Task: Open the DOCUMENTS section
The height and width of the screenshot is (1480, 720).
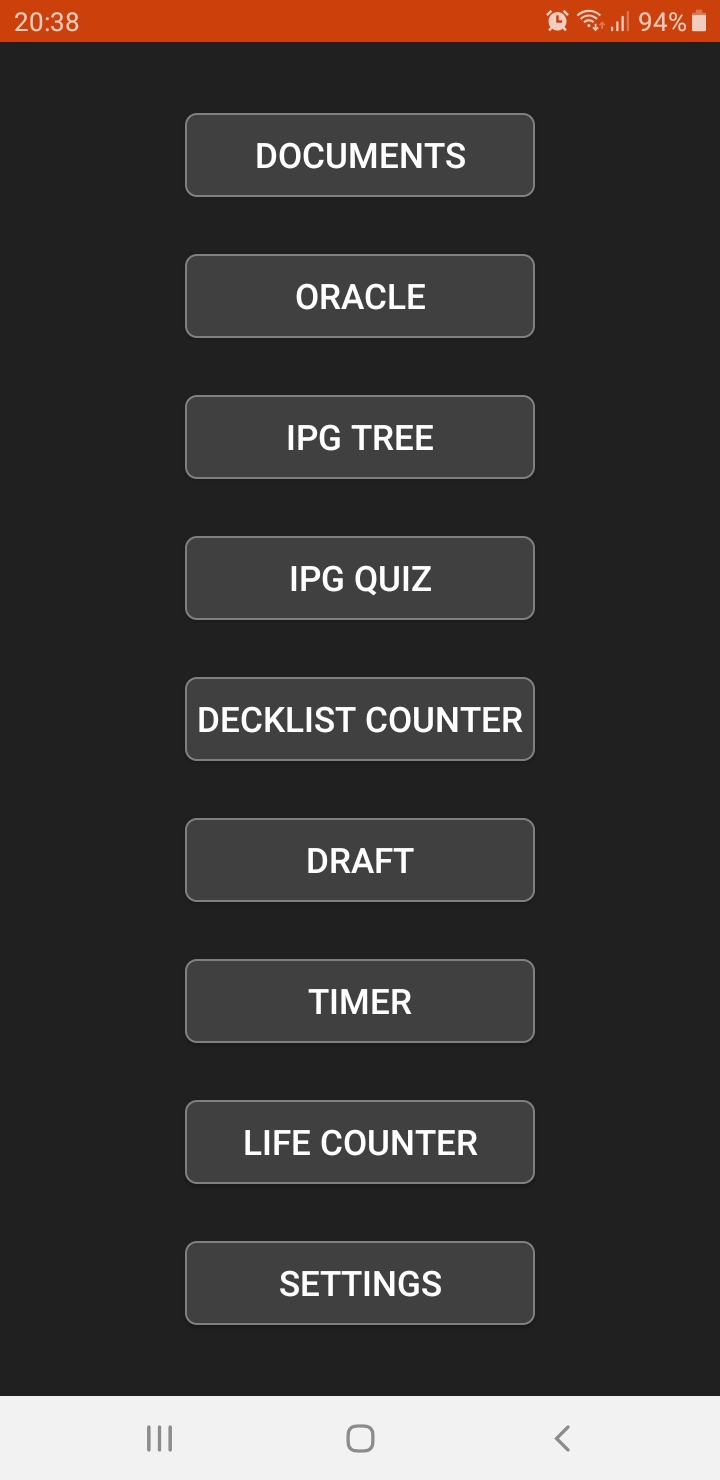Action: point(360,155)
